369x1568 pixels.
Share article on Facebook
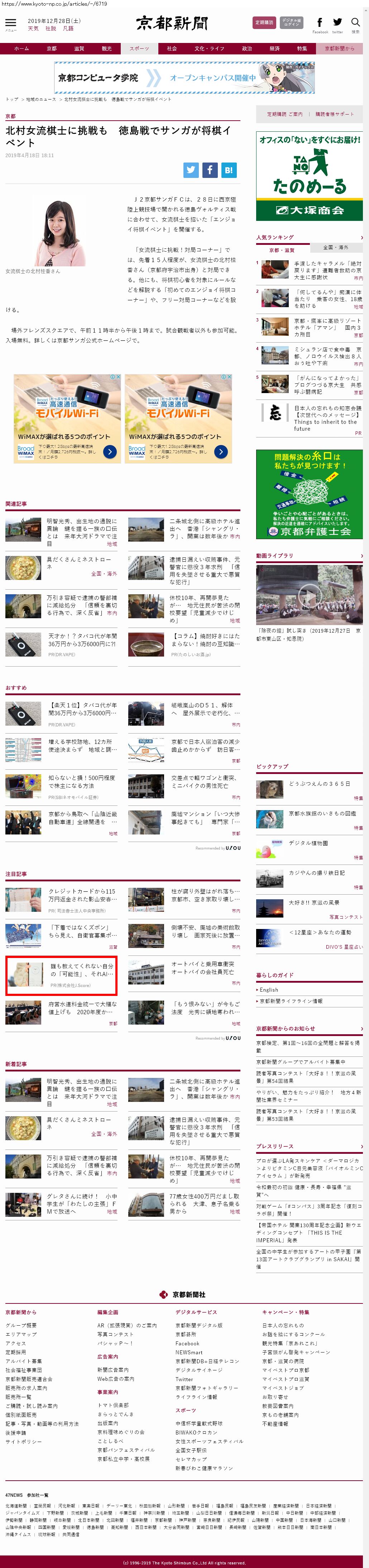[x=210, y=170]
